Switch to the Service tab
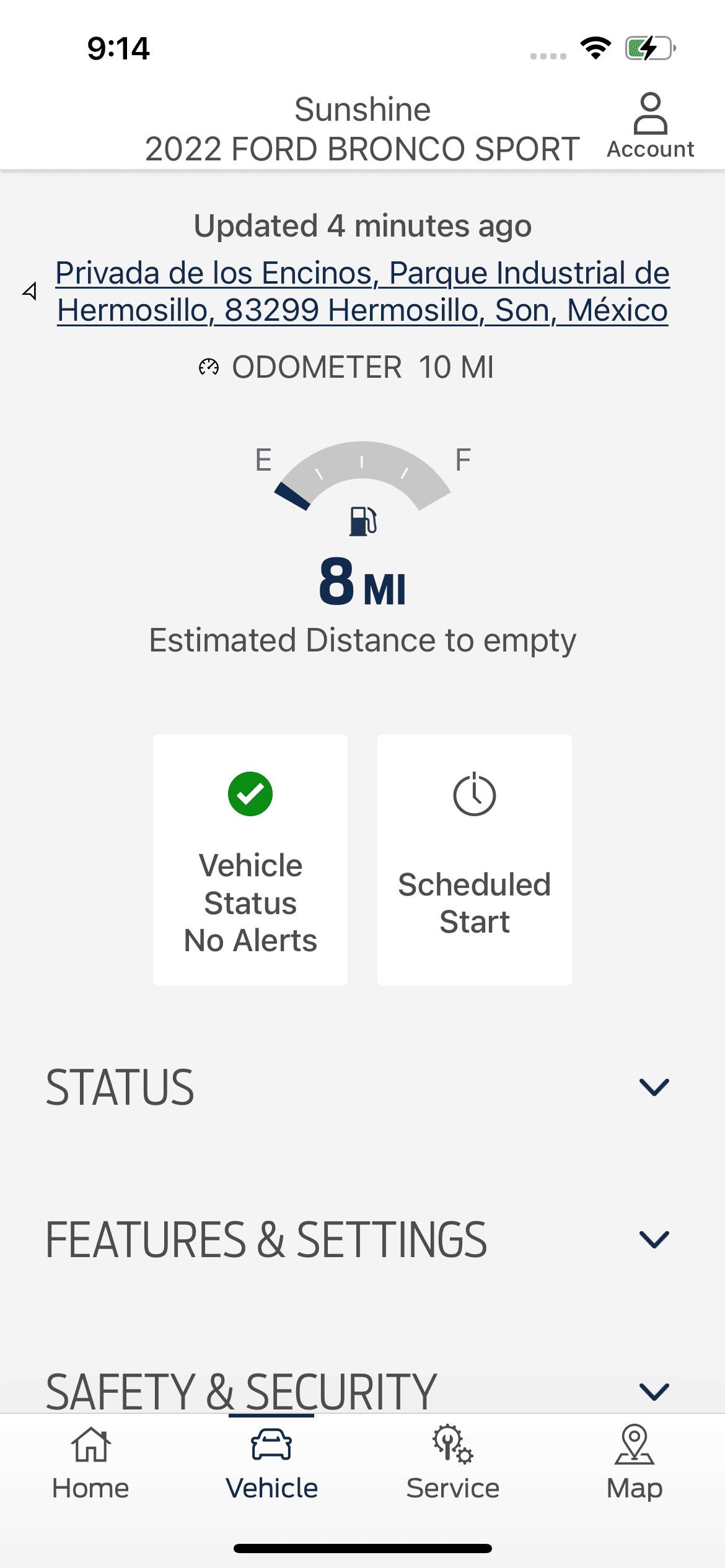 (x=453, y=1463)
